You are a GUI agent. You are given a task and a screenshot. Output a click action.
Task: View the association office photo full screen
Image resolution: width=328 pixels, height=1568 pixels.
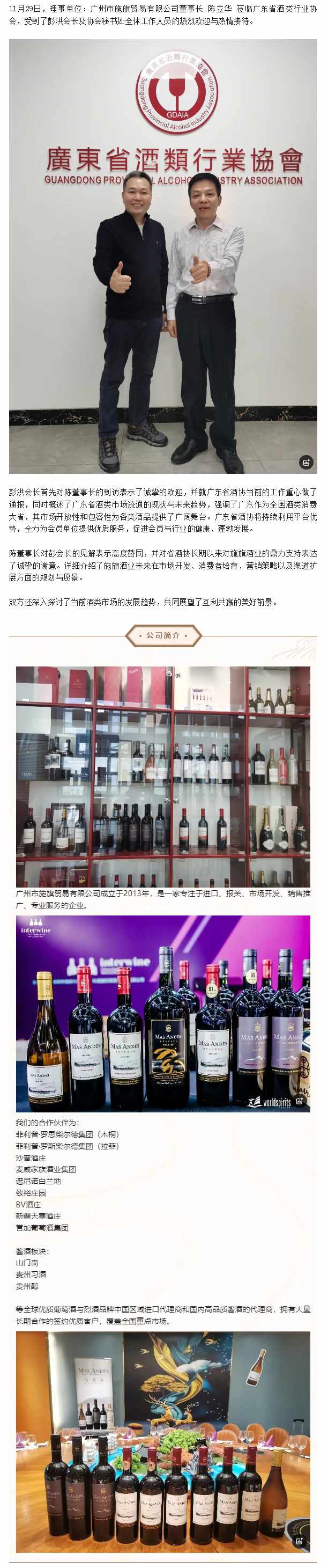click(163, 255)
